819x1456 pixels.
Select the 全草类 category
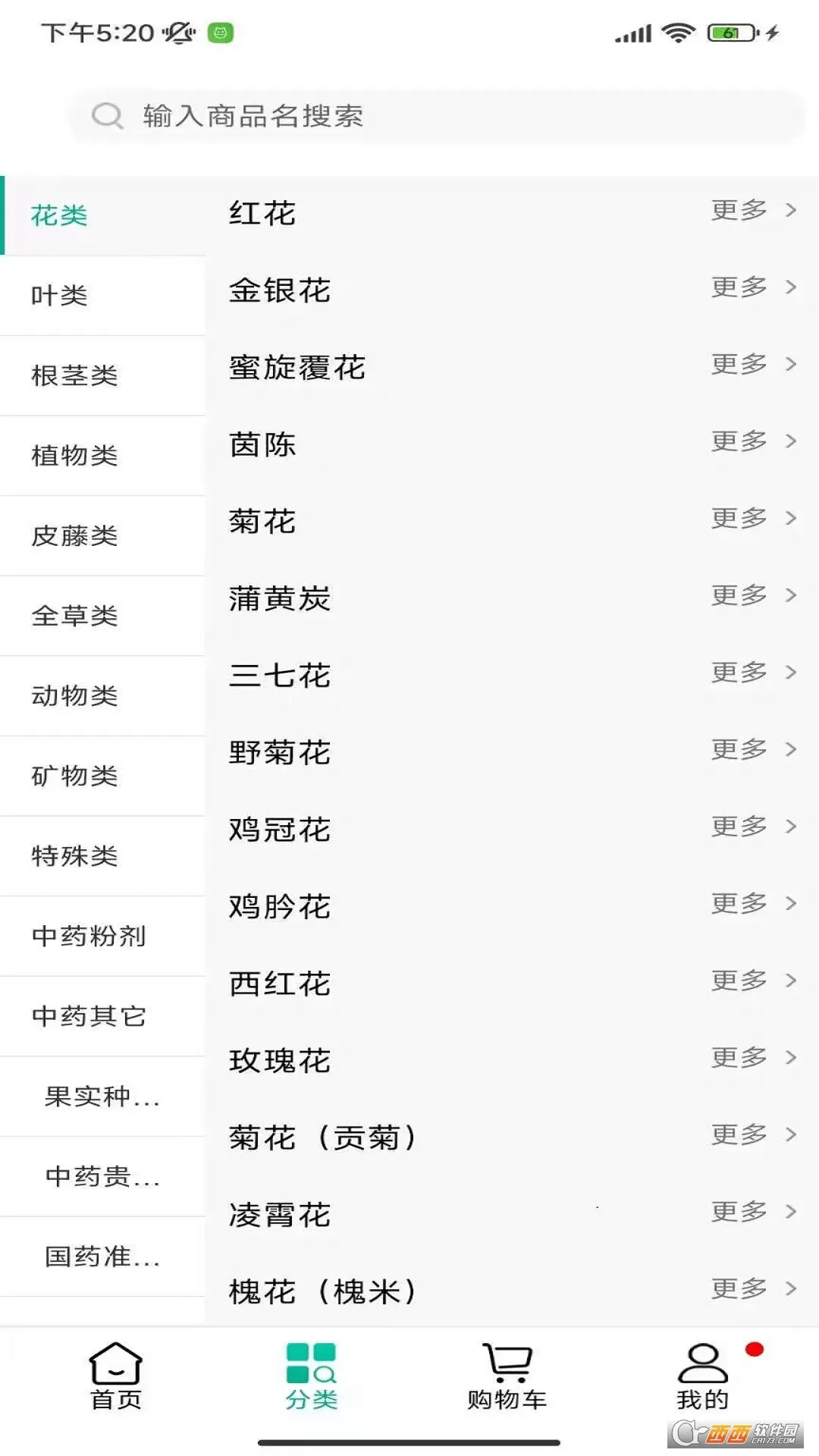(102, 616)
